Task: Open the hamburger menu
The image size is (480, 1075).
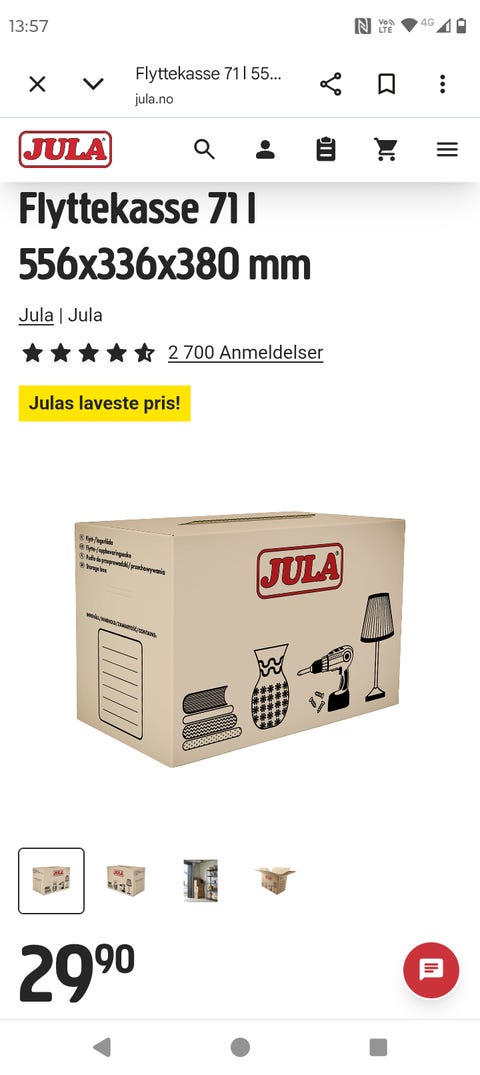Action: [447, 149]
